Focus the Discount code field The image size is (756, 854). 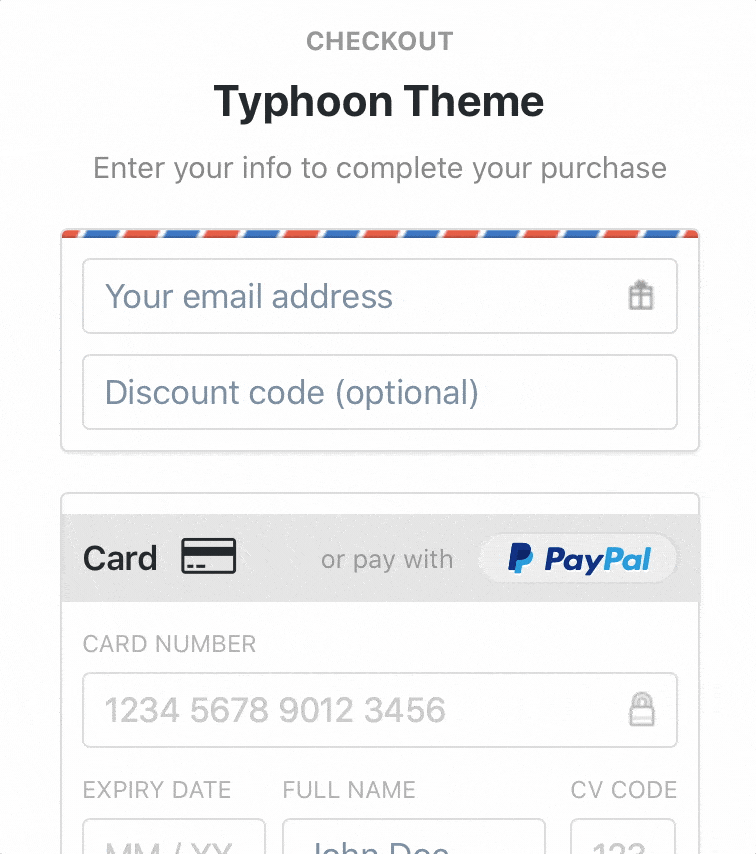pos(379,392)
